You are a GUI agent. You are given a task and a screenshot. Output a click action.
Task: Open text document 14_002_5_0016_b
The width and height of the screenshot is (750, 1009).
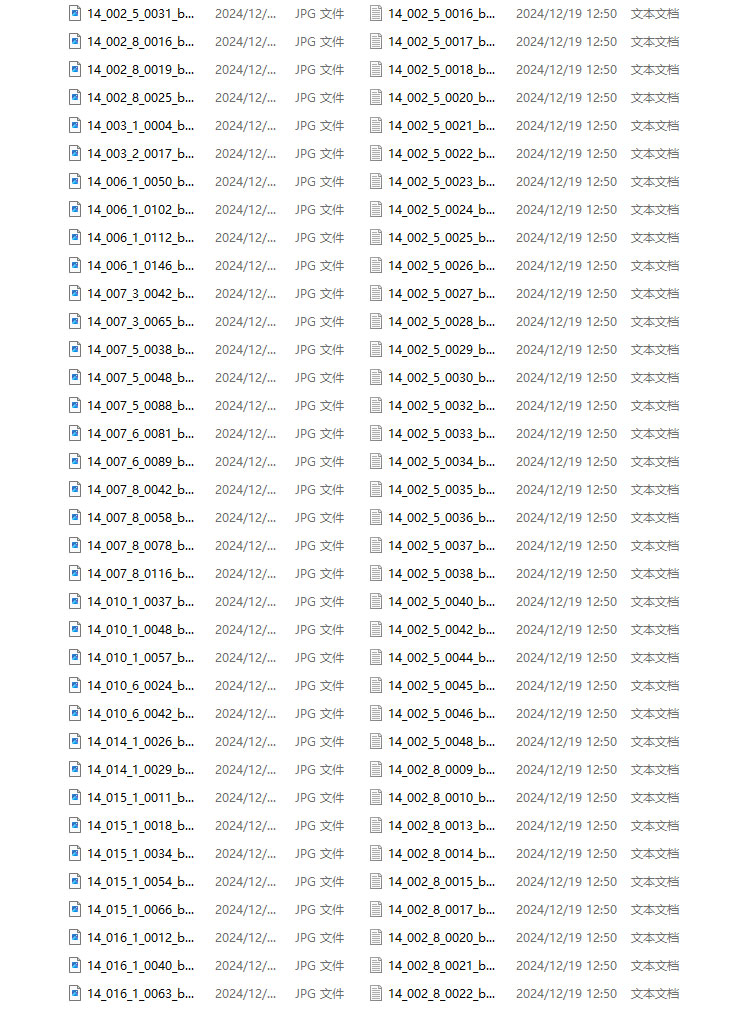point(441,14)
